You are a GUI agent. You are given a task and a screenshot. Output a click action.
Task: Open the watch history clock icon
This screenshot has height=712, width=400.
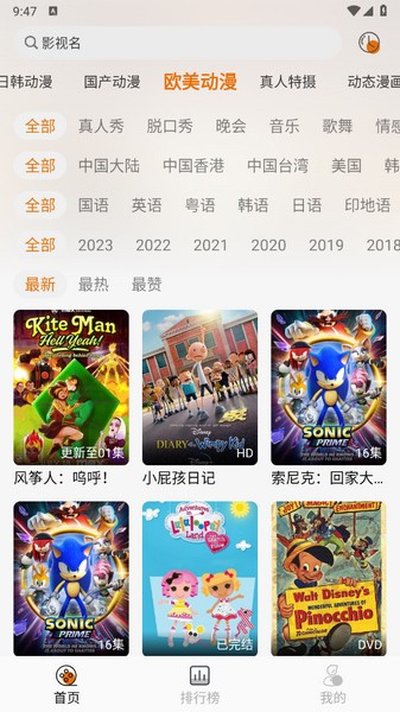pyautogui.click(x=369, y=43)
